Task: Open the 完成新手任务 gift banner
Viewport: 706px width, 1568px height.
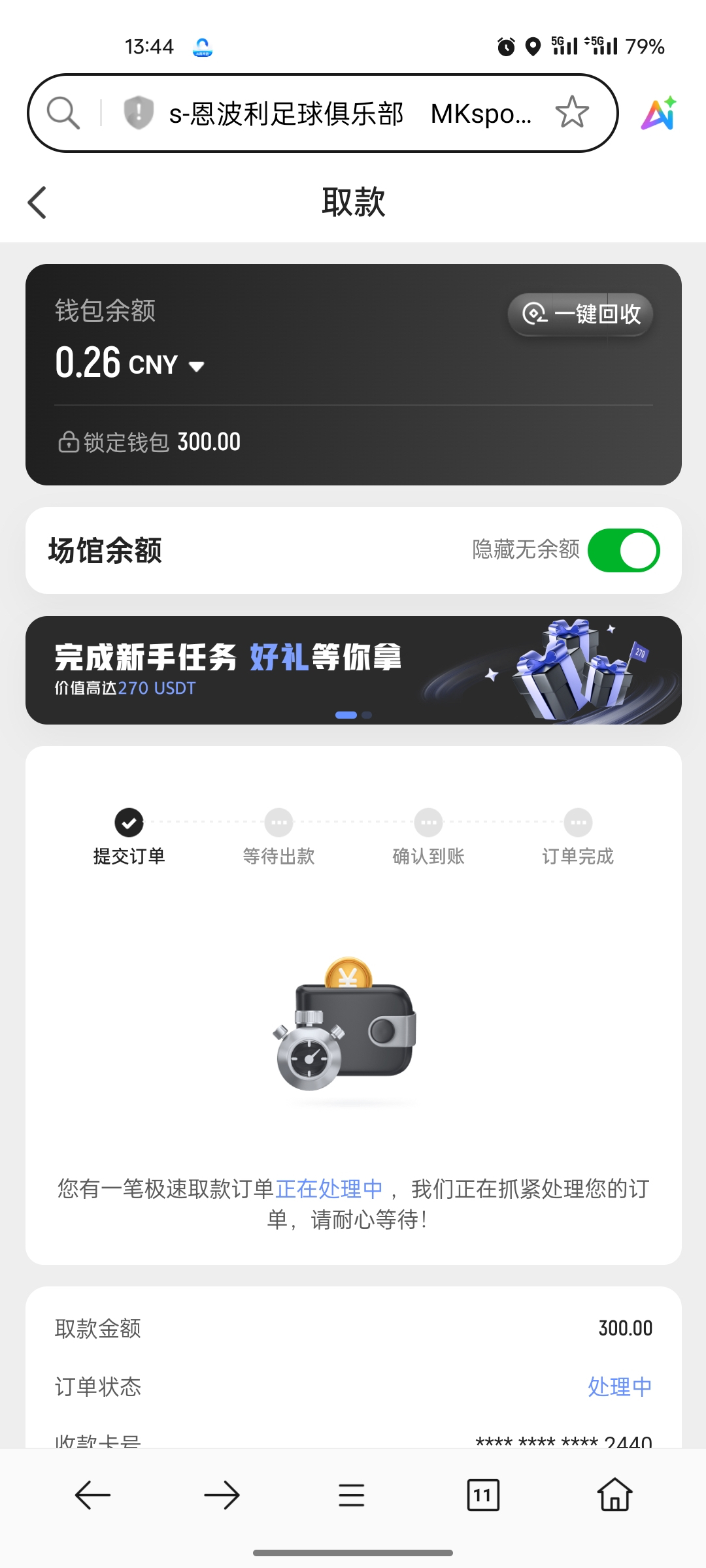Action: pos(353,670)
